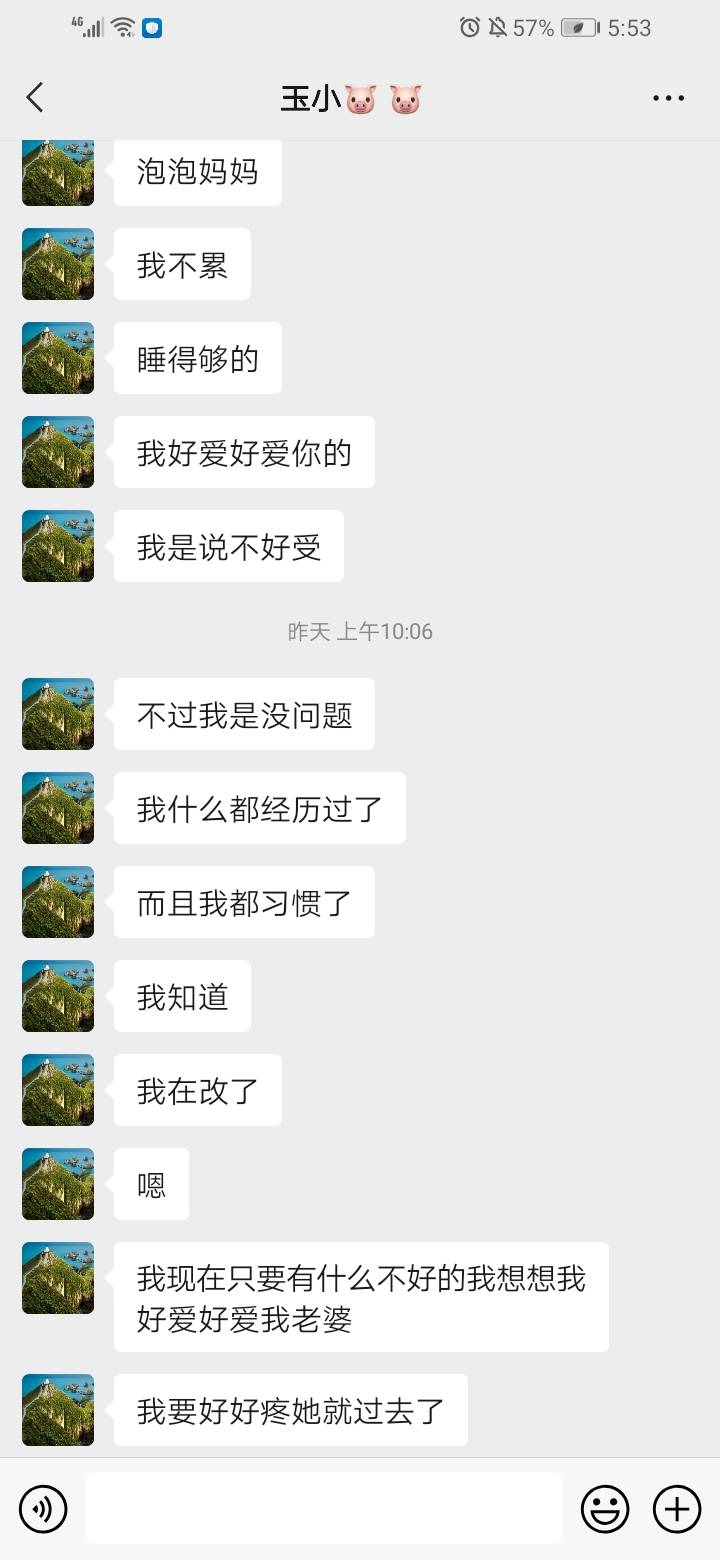The height and width of the screenshot is (1560, 720).
Task: Tap the avatar next to the 嗯 message
Action: coord(57,1184)
